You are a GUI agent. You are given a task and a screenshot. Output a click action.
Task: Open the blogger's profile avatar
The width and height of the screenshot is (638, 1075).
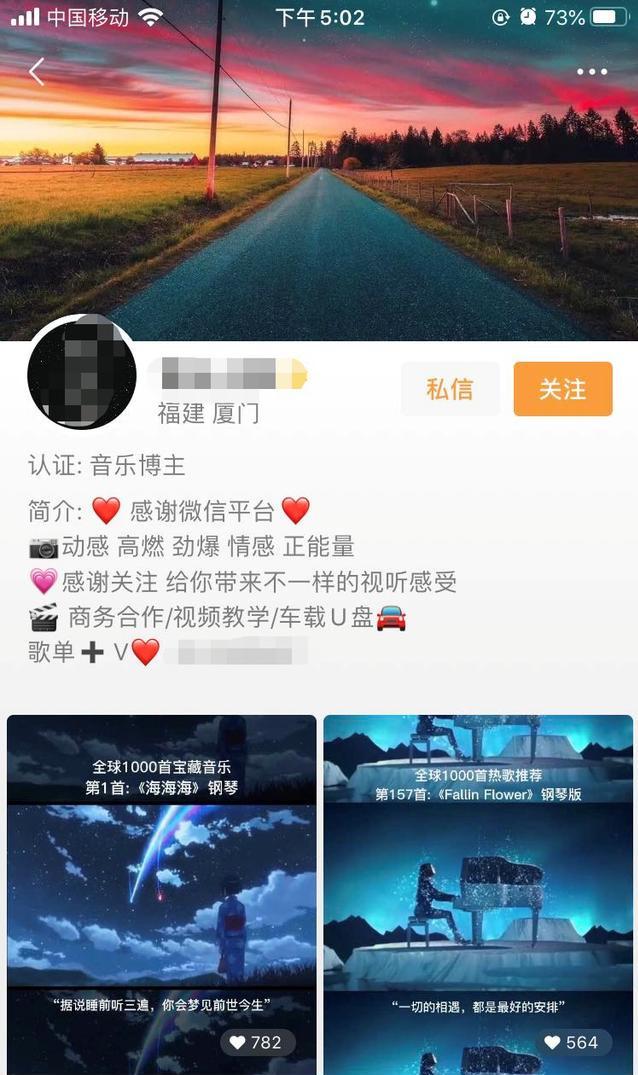point(82,373)
